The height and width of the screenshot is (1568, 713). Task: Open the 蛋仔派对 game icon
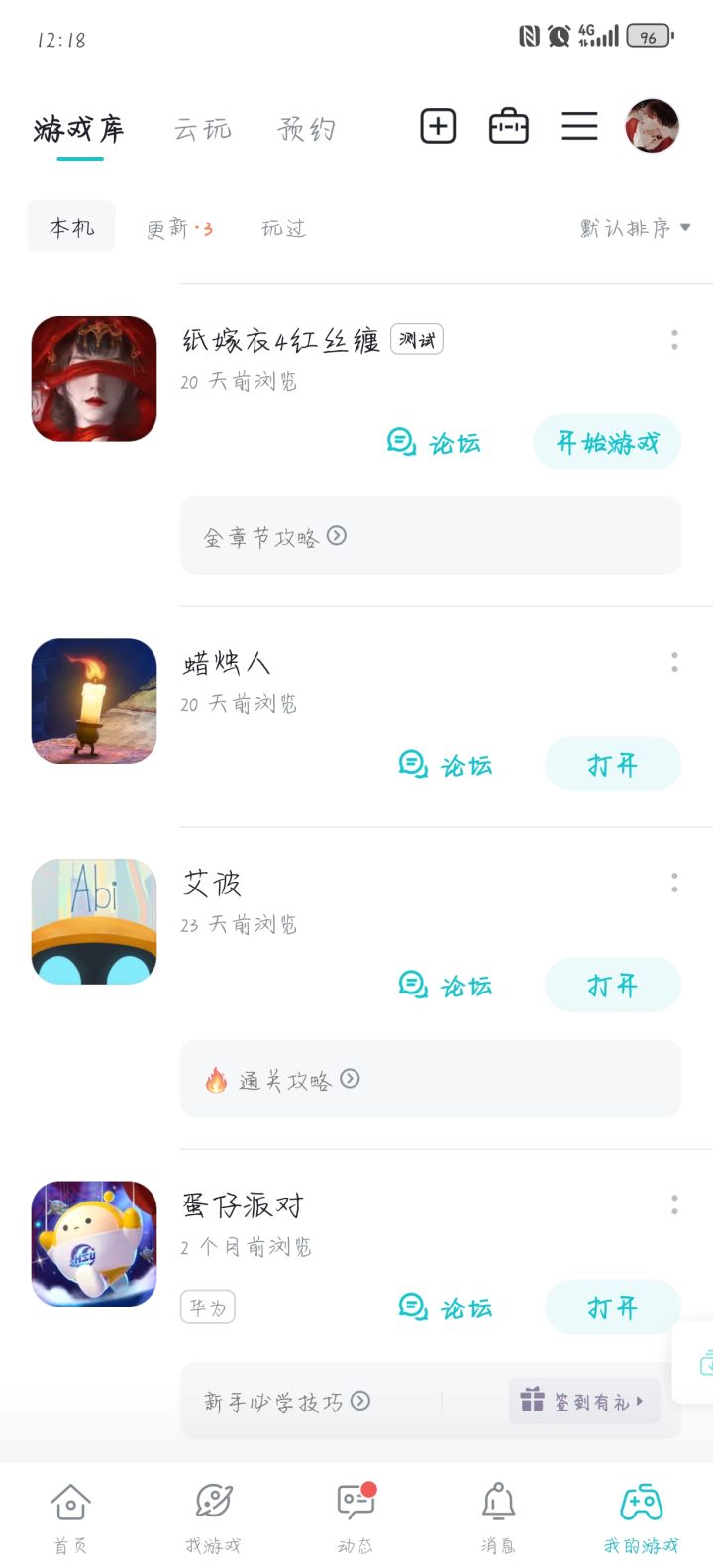click(94, 1243)
